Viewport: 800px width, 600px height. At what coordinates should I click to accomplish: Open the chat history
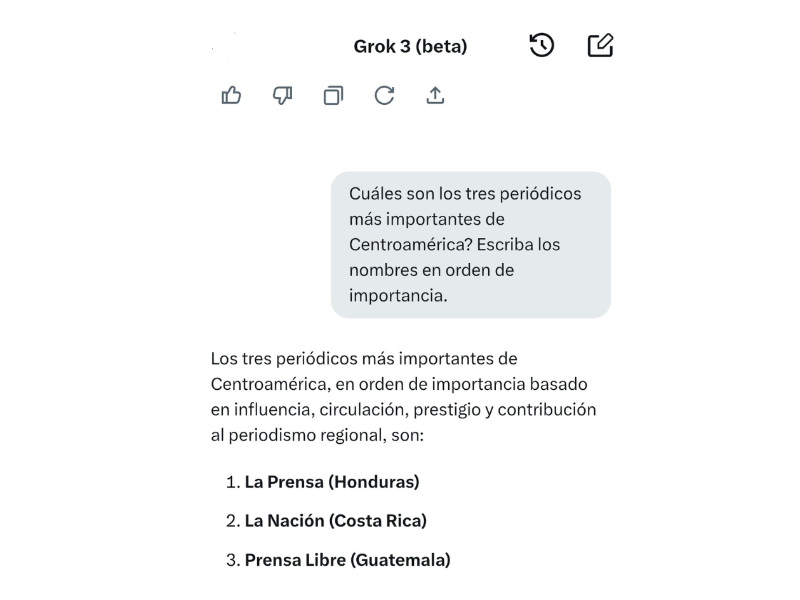(541, 45)
